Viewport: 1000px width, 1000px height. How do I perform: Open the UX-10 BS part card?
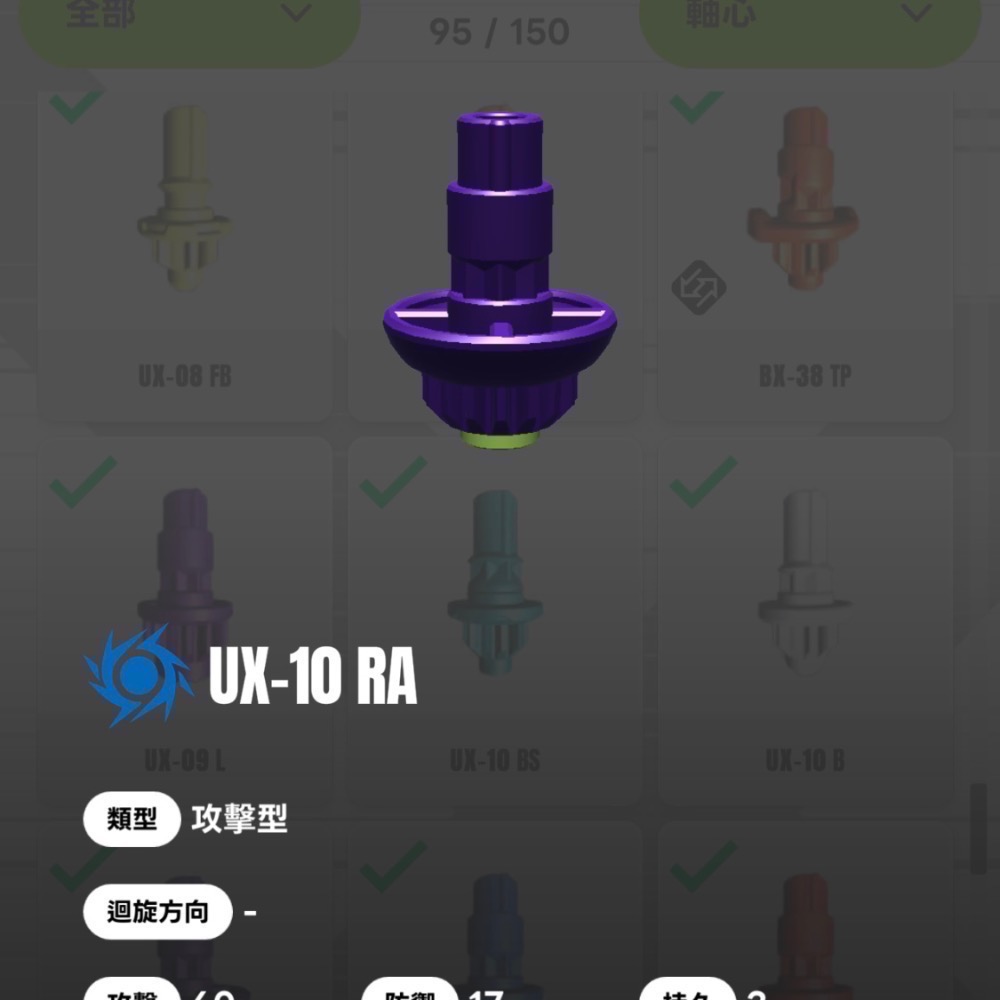click(495, 620)
